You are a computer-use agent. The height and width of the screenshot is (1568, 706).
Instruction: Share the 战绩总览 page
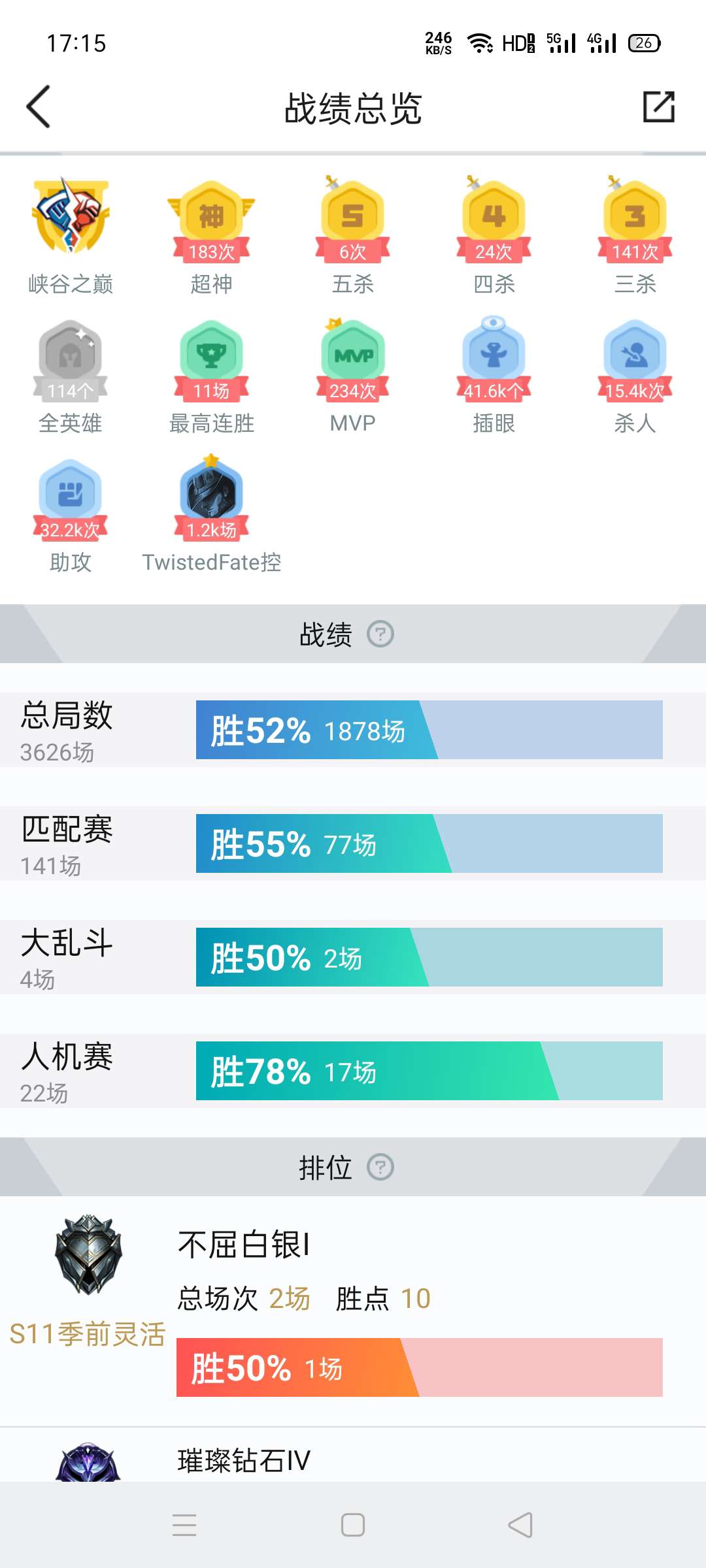tap(658, 107)
